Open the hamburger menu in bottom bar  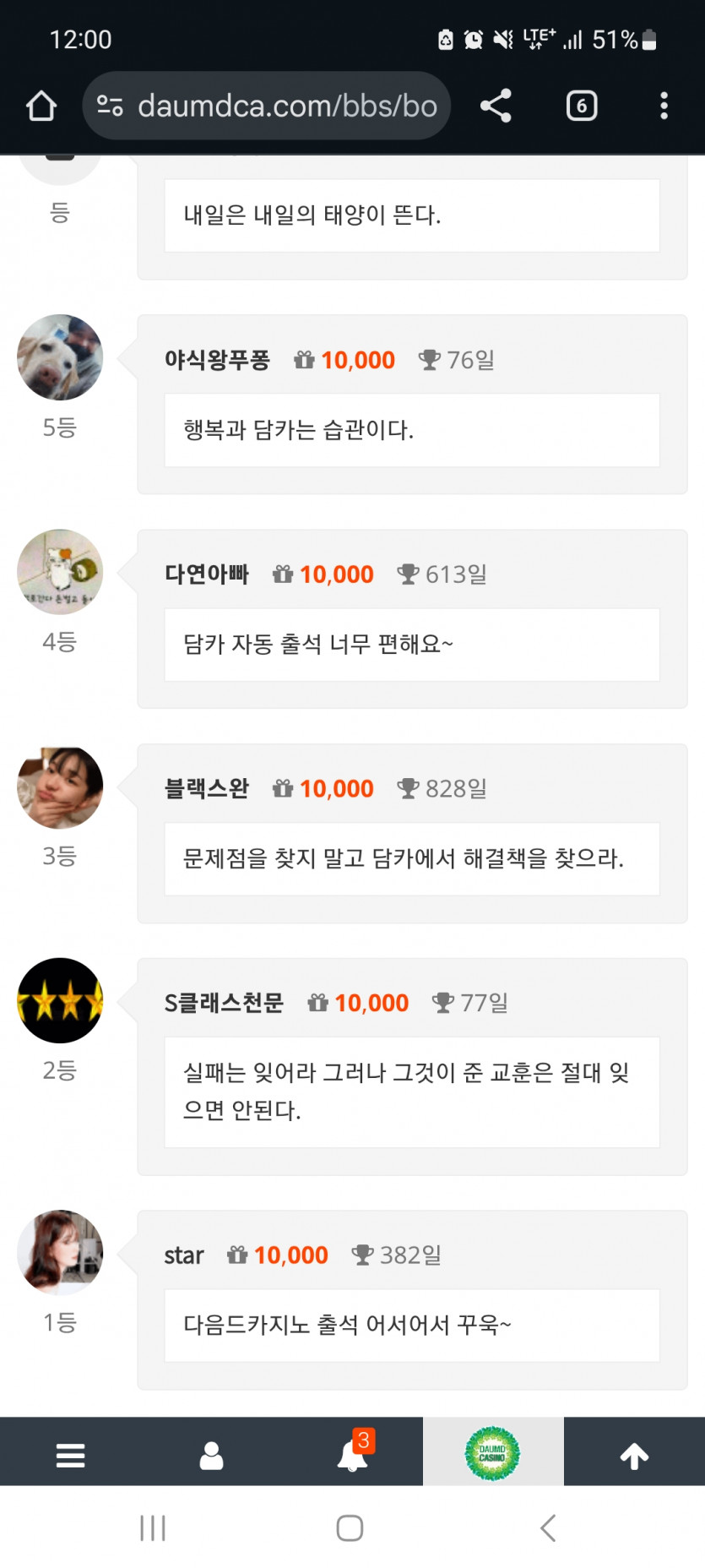click(x=70, y=1451)
